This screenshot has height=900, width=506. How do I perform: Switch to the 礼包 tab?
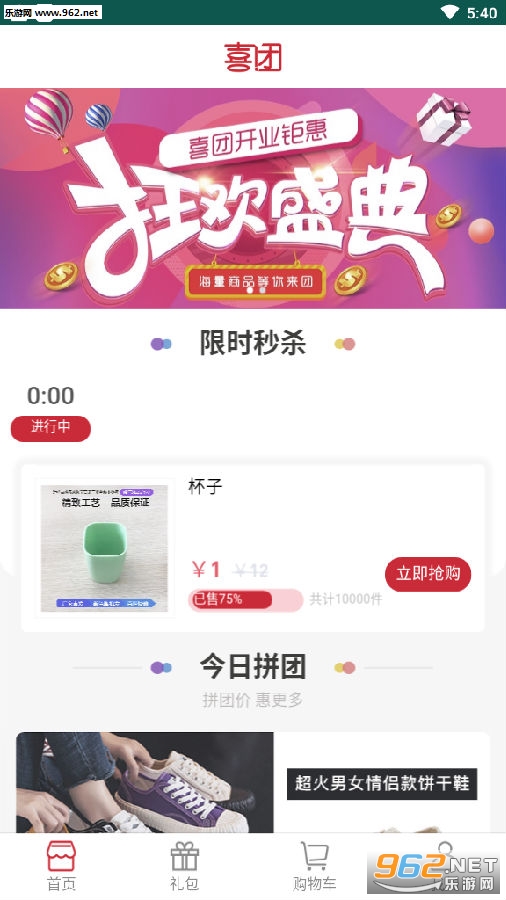point(185,866)
